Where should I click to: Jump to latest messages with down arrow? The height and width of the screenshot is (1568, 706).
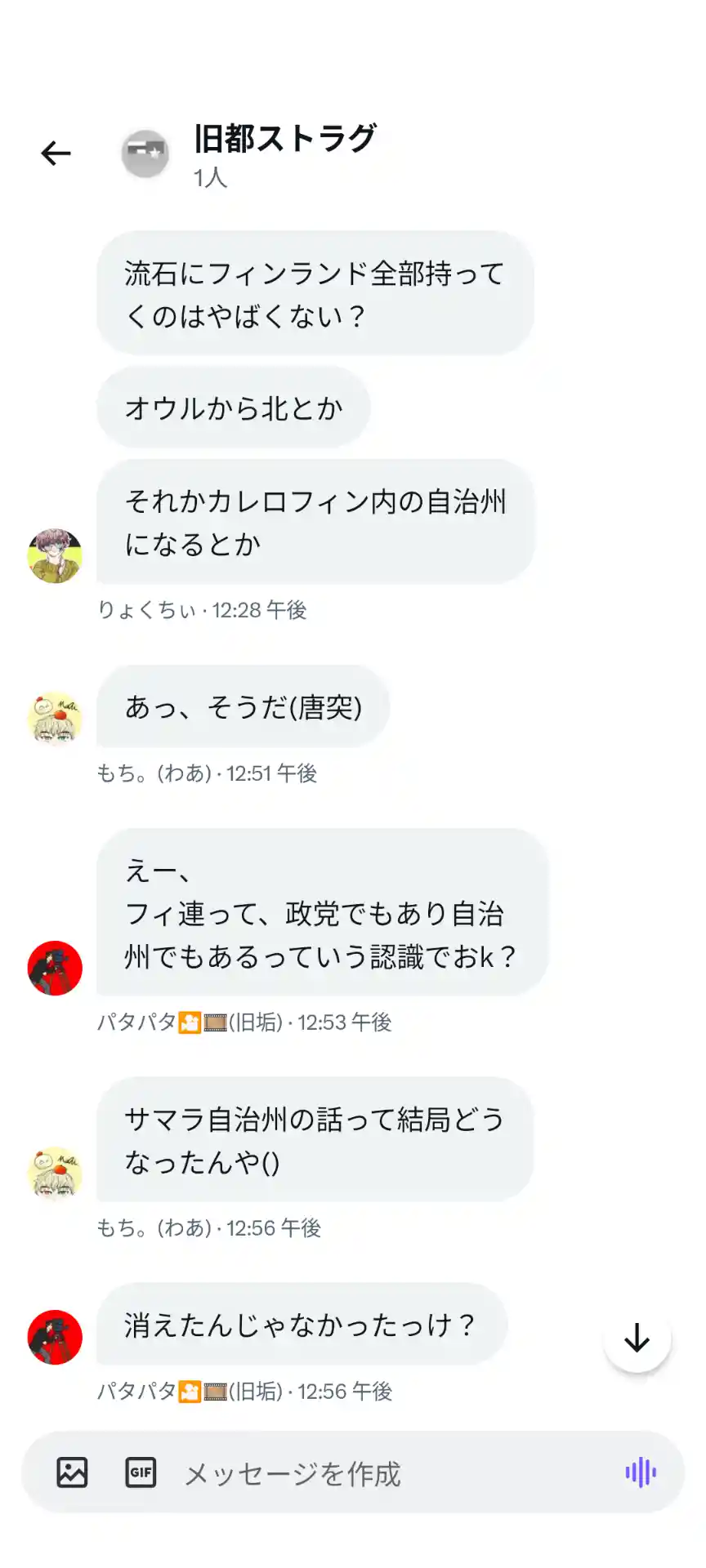coord(637,1339)
